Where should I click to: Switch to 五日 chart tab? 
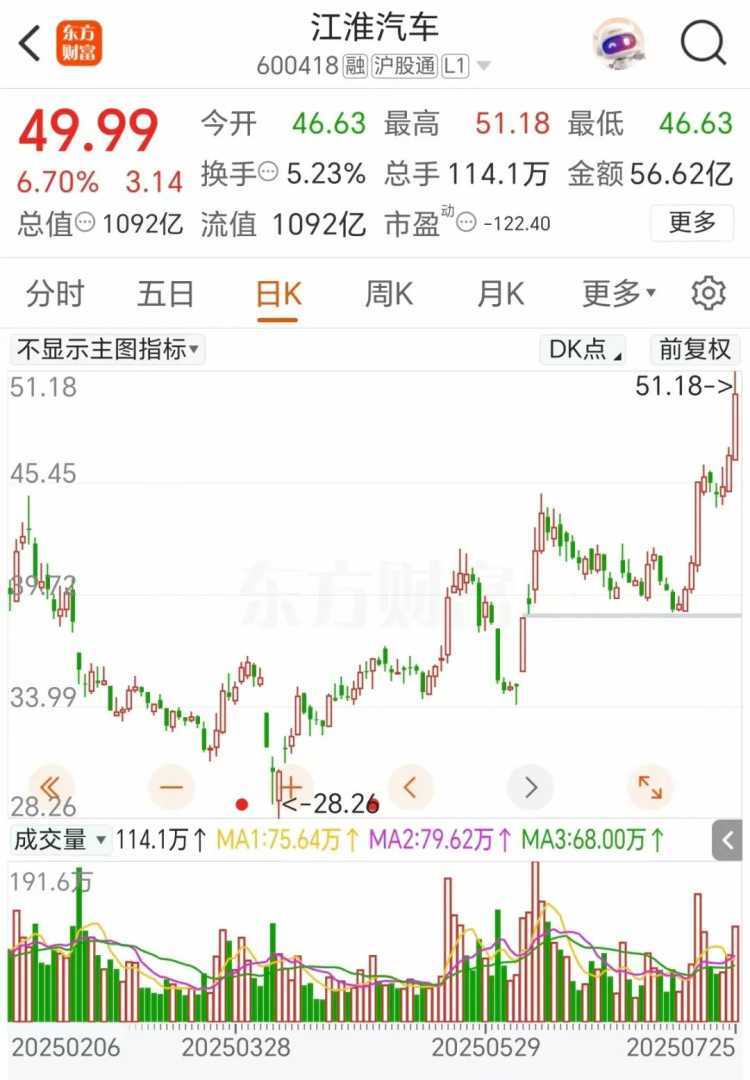coord(166,294)
